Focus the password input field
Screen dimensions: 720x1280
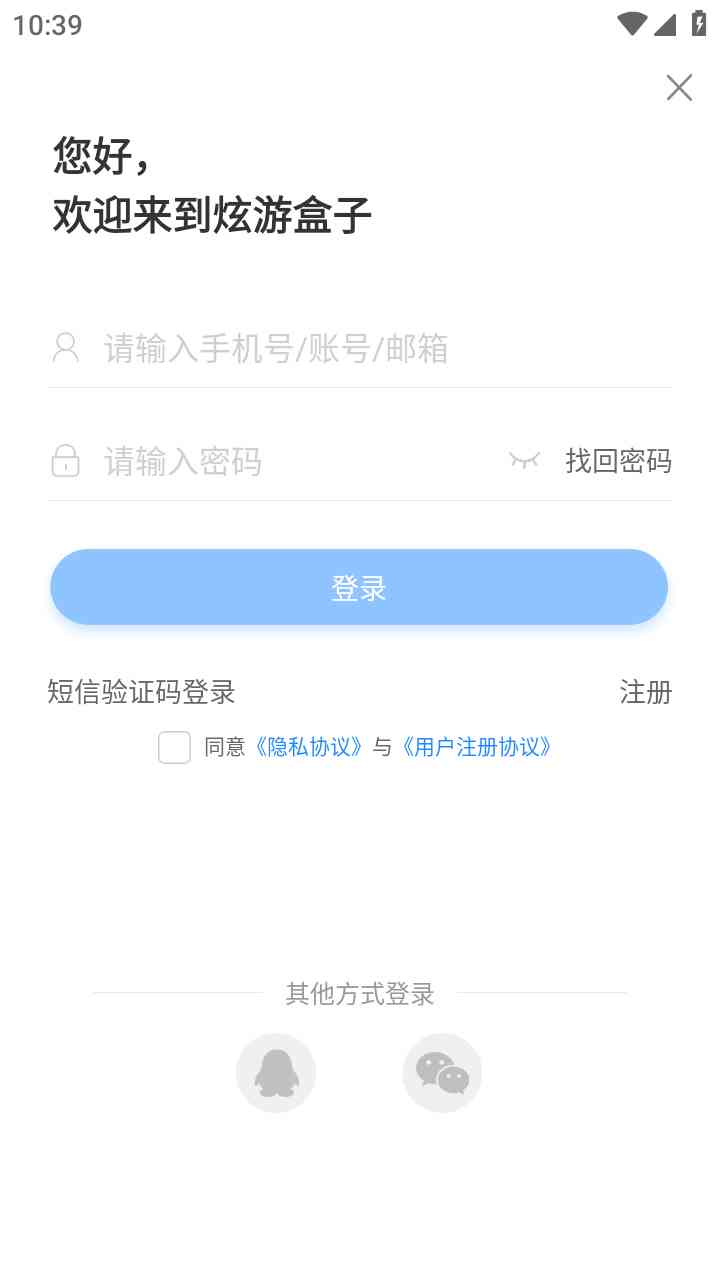300,461
